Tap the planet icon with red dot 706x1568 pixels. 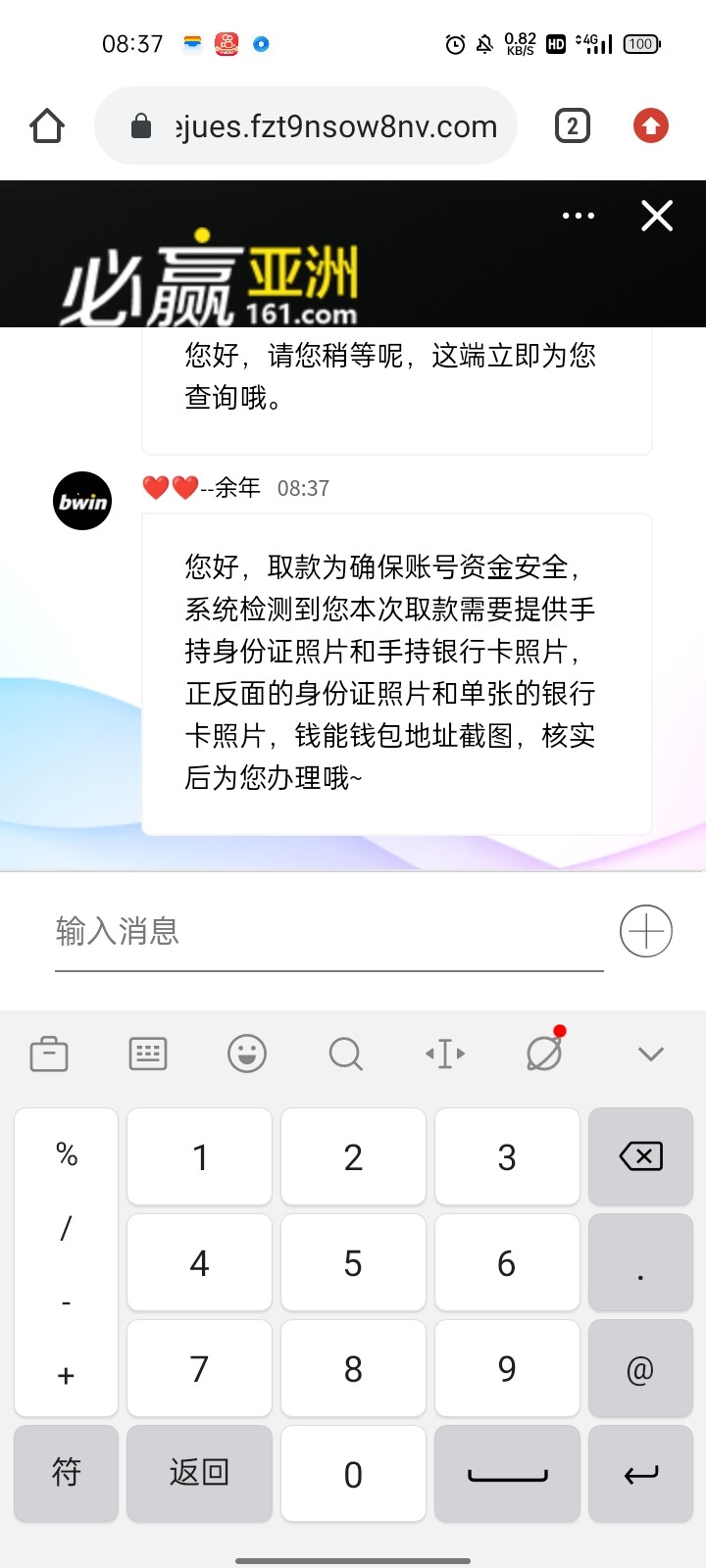(544, 1053)
